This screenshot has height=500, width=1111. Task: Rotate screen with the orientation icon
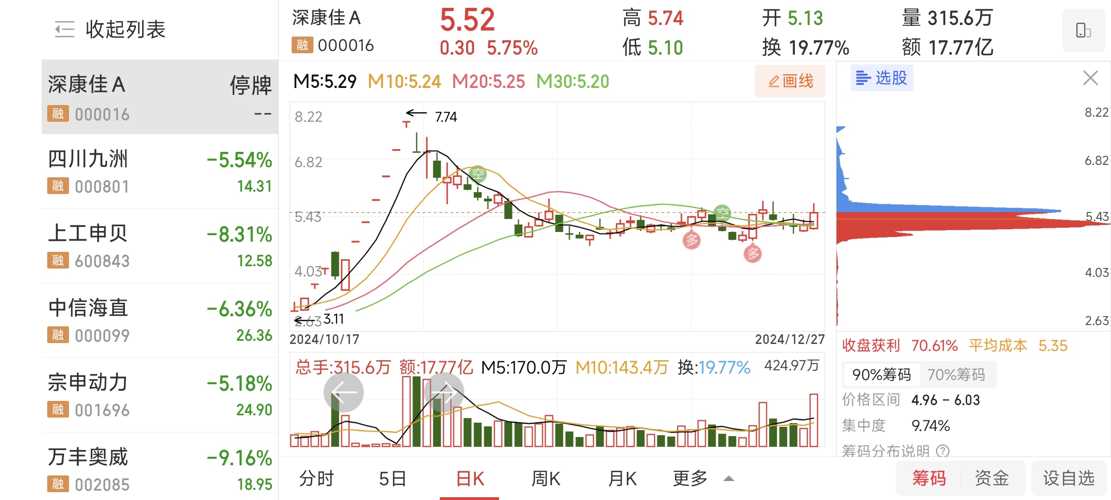click(1083, 32)
